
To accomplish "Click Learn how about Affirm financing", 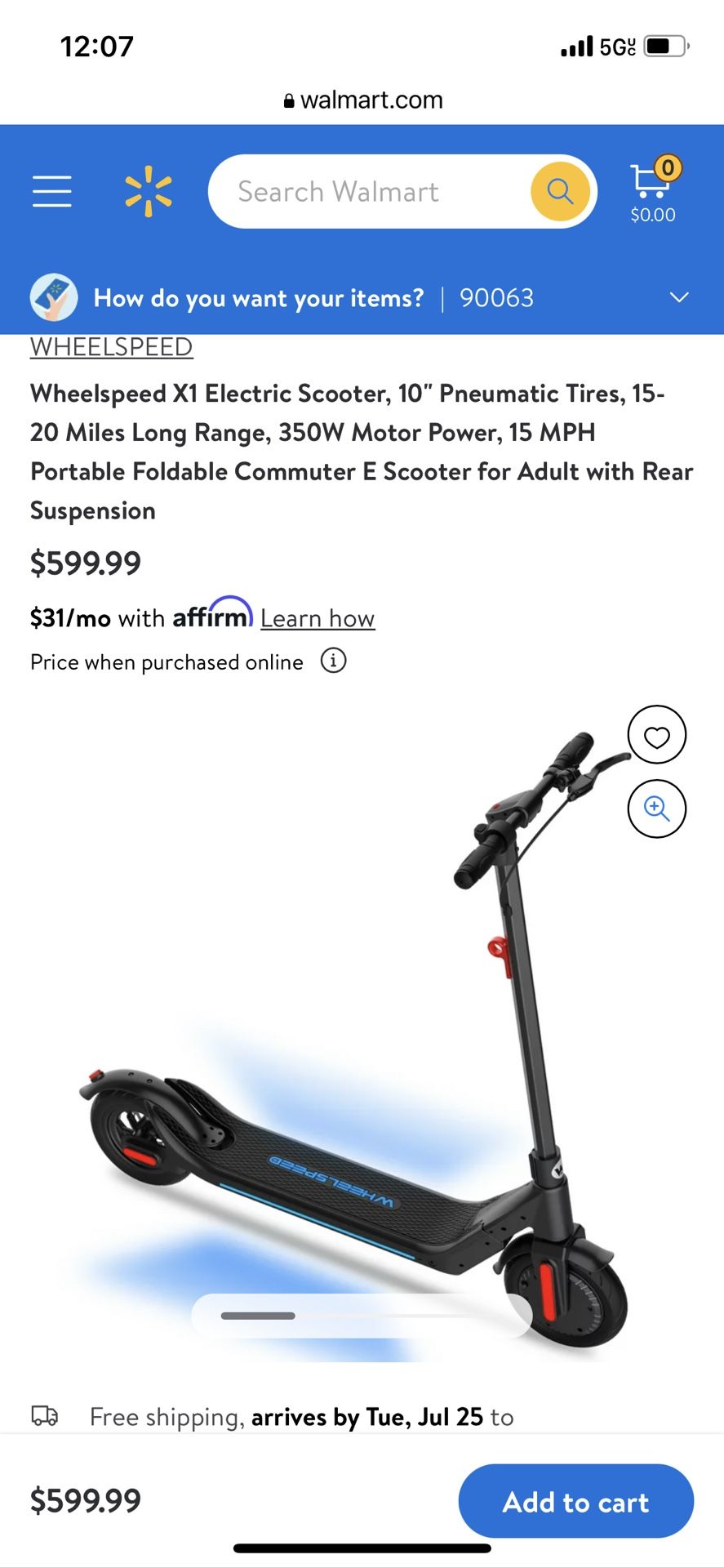I will [x=317, y=618].
